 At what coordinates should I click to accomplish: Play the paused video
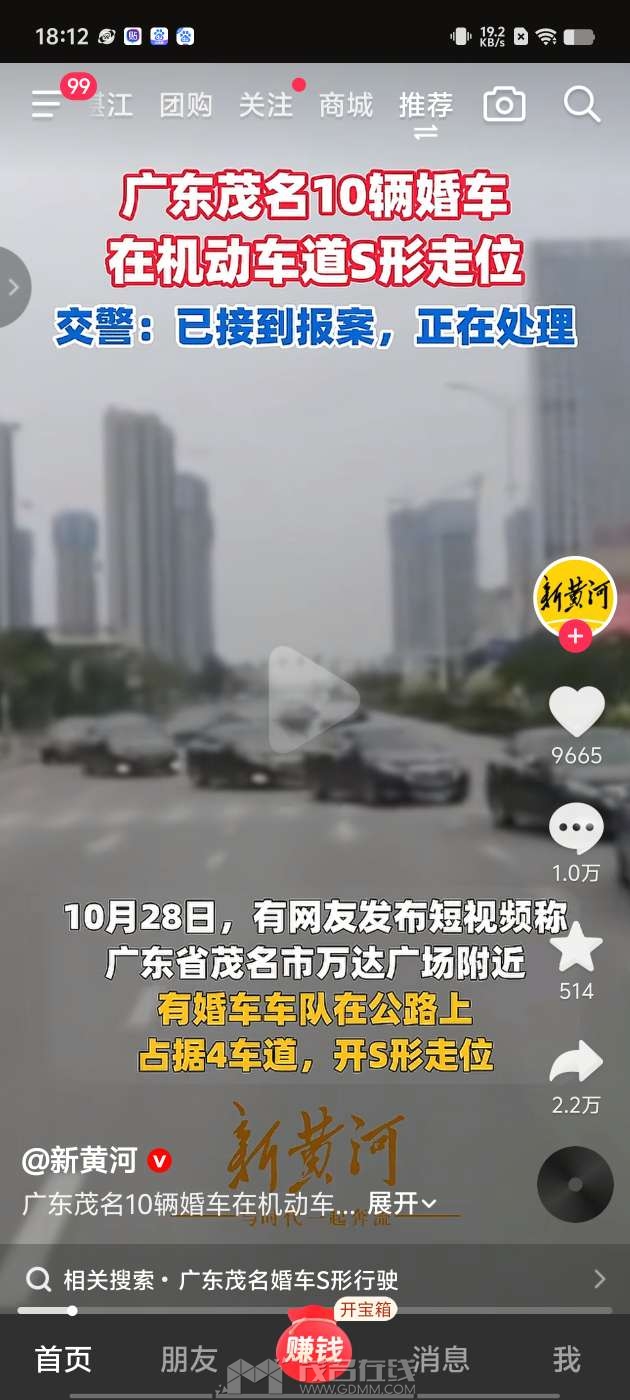(313, 698)
